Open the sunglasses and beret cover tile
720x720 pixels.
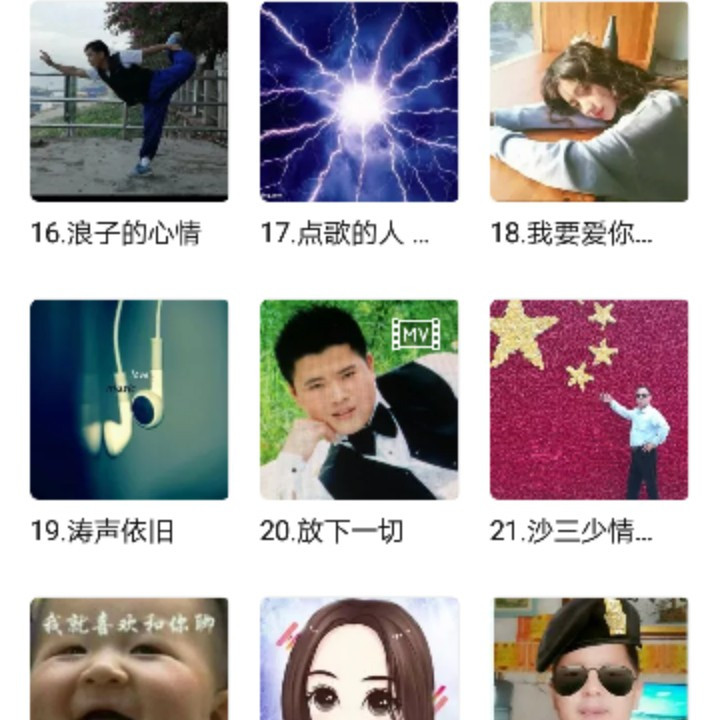[x=589, y=660]
